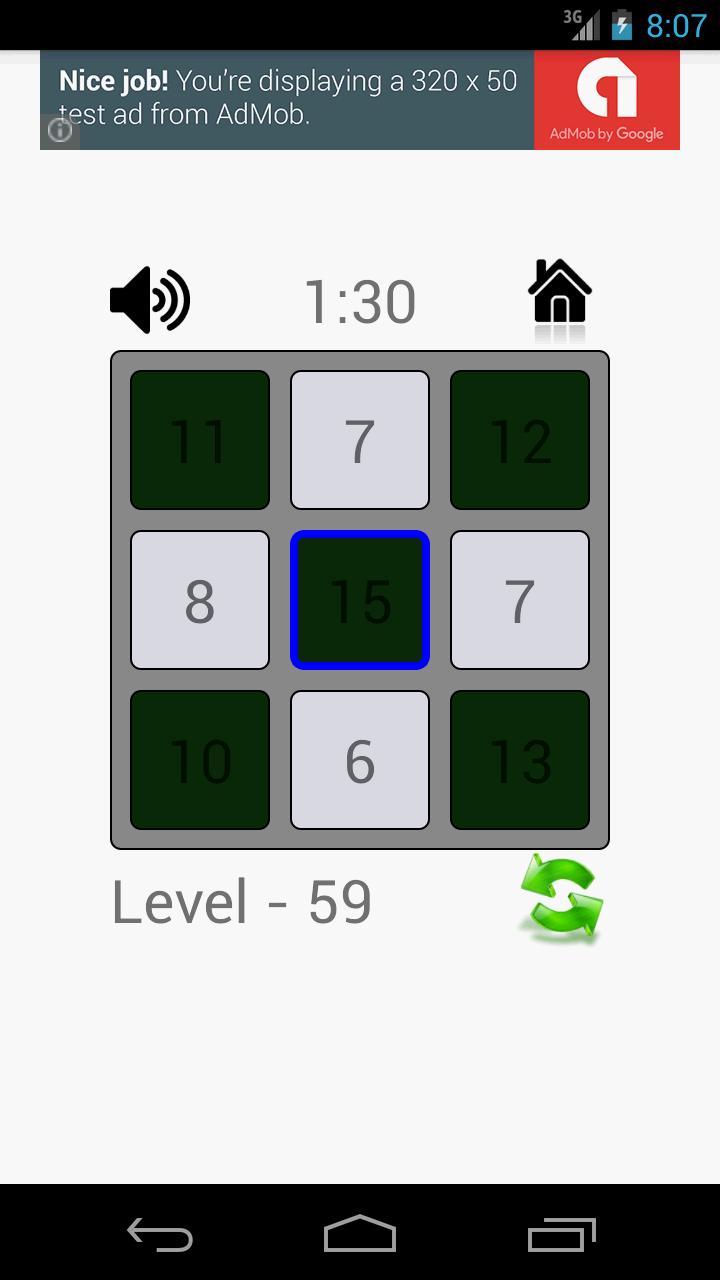Tap the top-row tile numbered 7

pos(359,439)
